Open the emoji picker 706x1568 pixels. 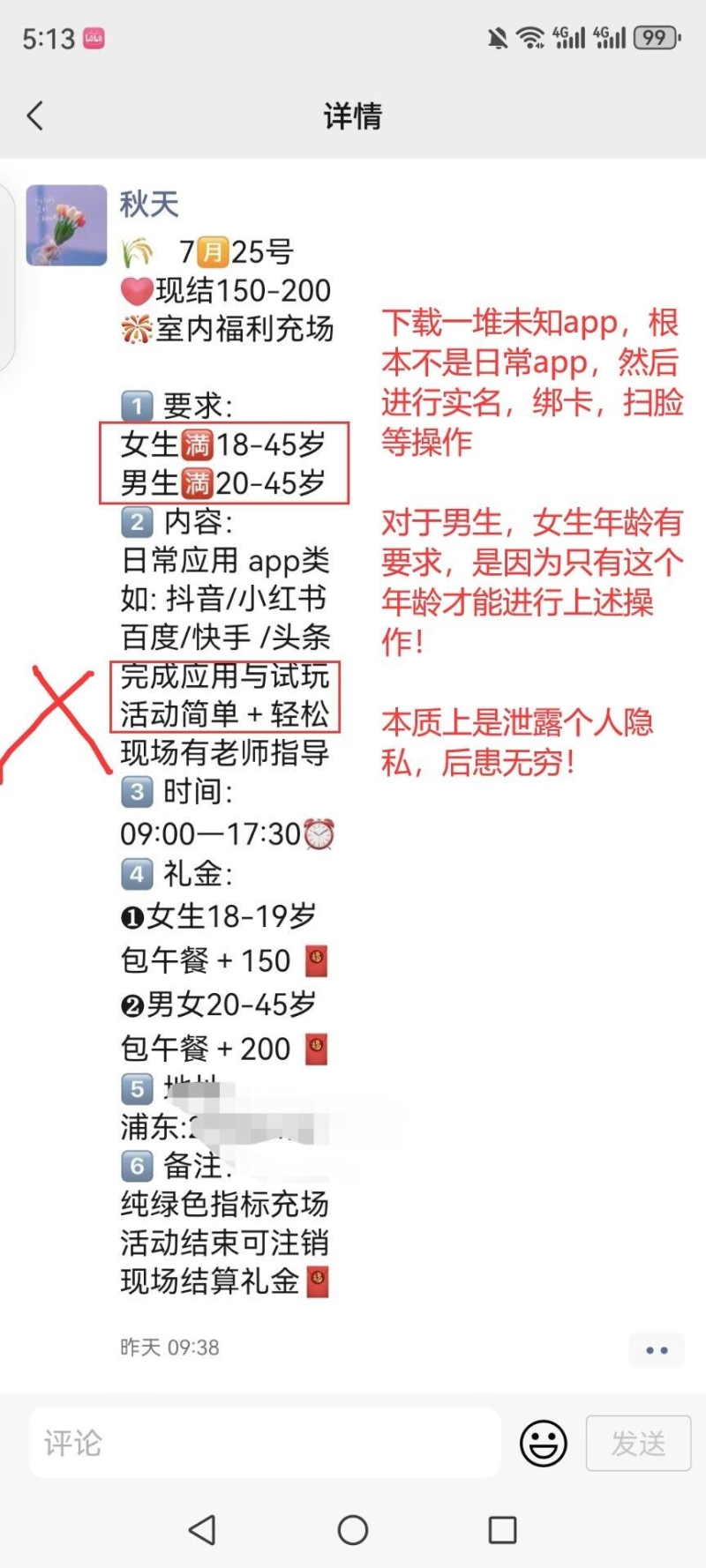[543, 1444]
